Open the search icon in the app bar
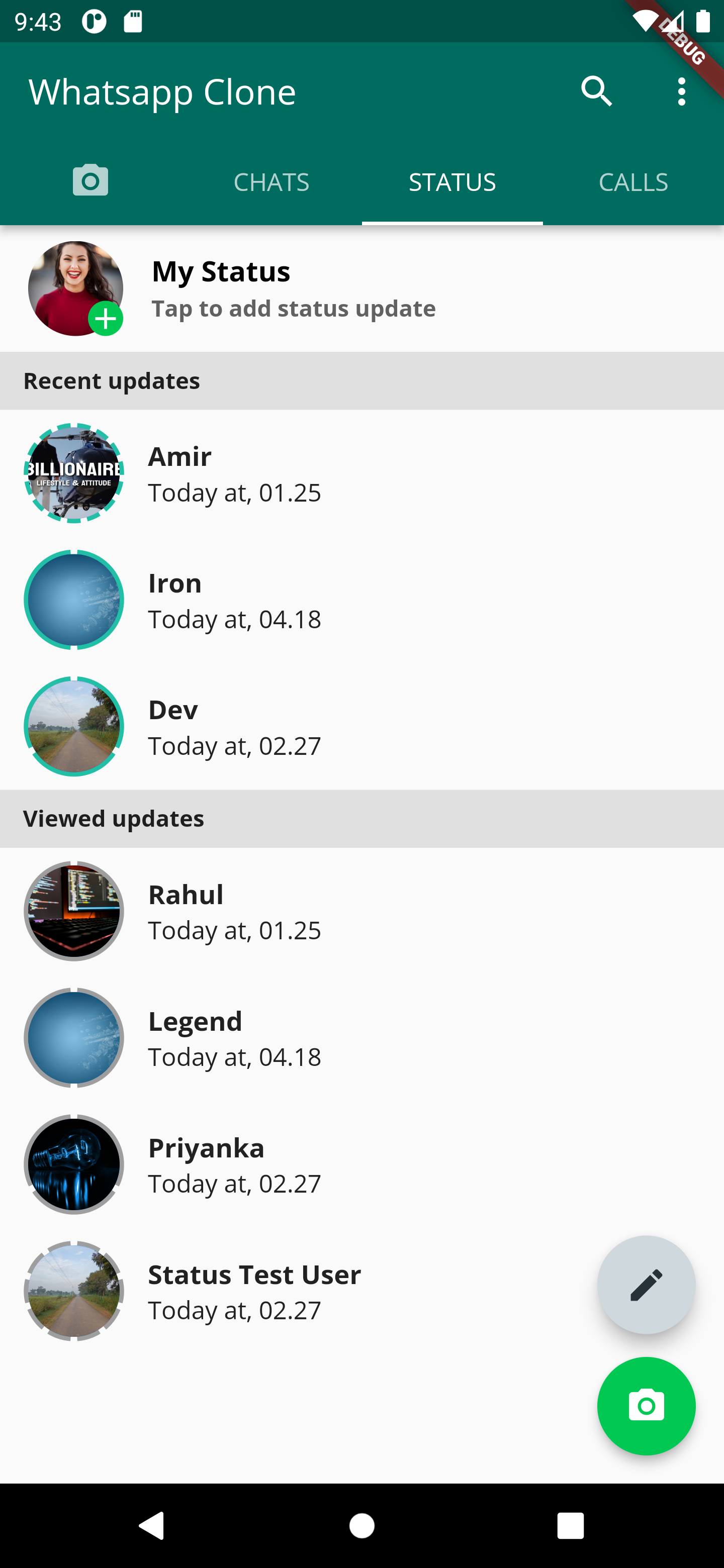 (x=596, y=92)
